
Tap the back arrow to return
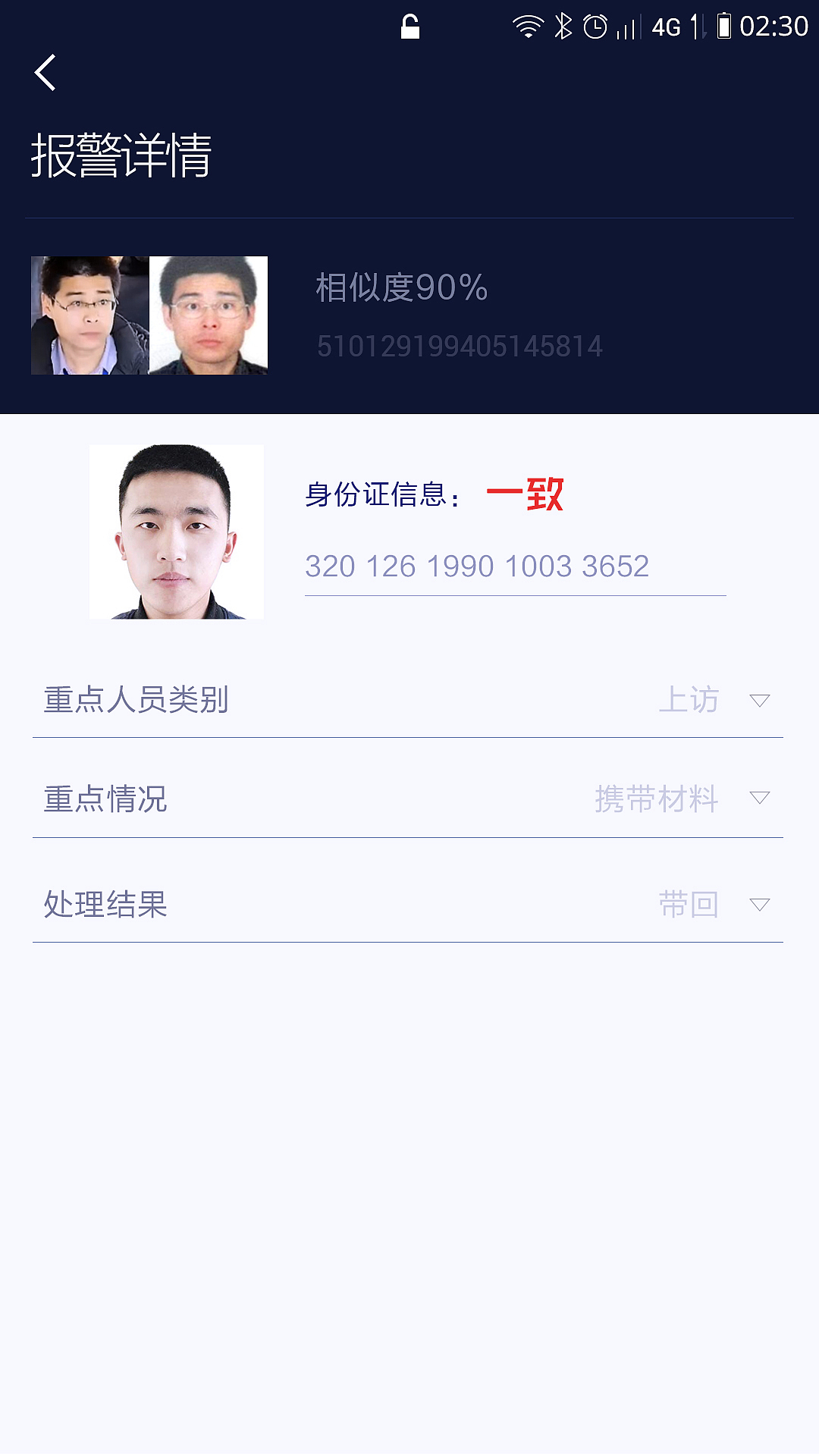tap(45, 73)
